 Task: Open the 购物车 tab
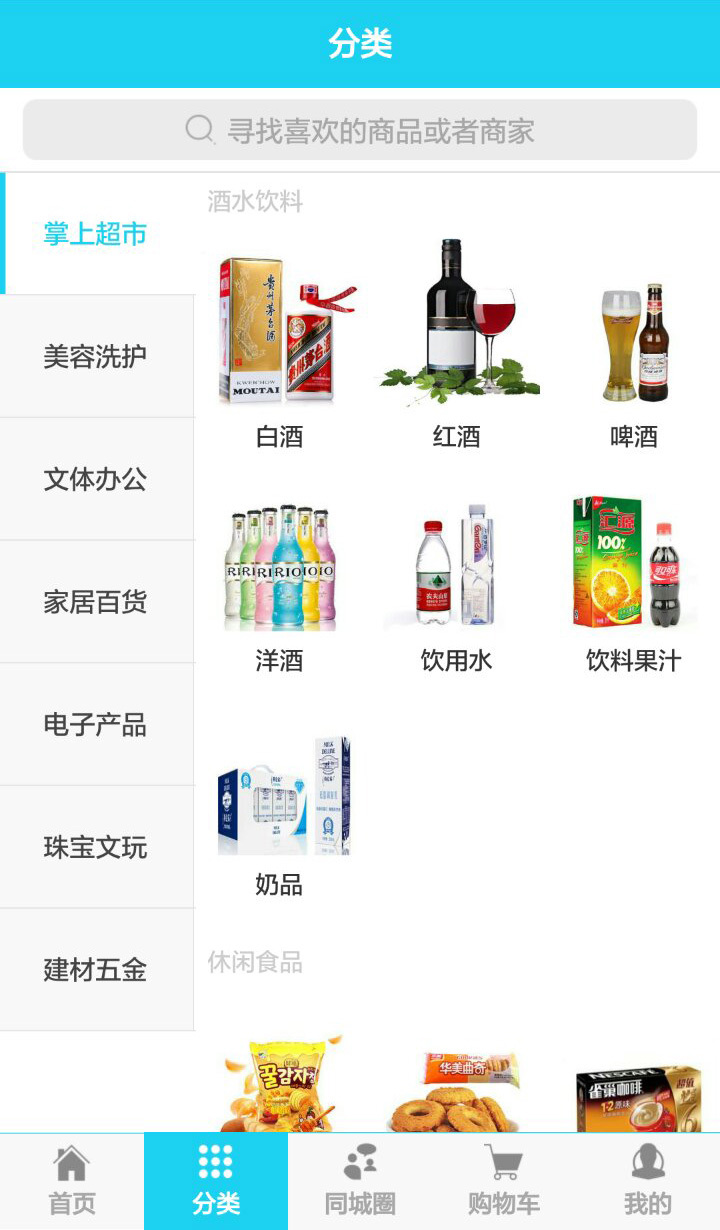[x=504, y=1181]
